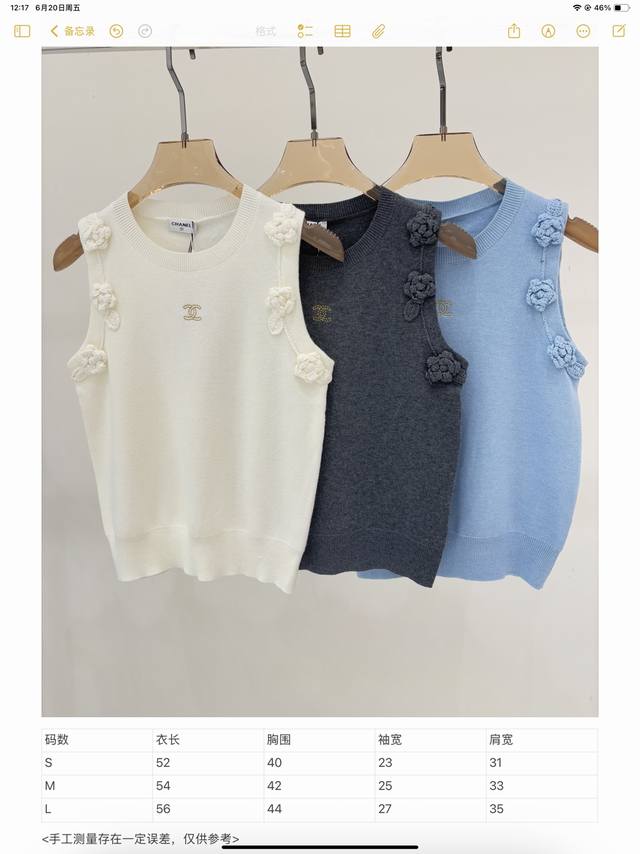Open the 格式 text format options

(x=265, y=31)
